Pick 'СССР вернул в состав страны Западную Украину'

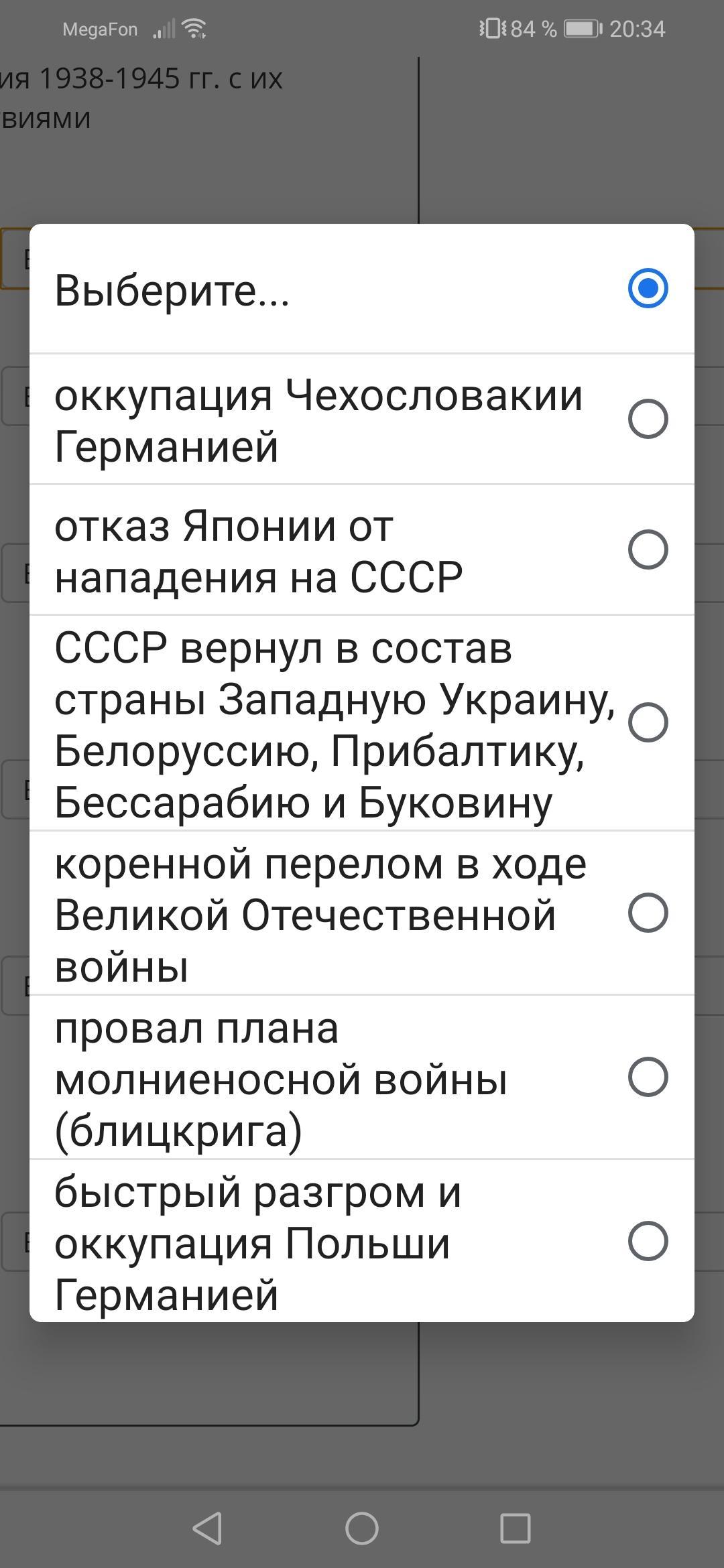(x=362, y=723)
